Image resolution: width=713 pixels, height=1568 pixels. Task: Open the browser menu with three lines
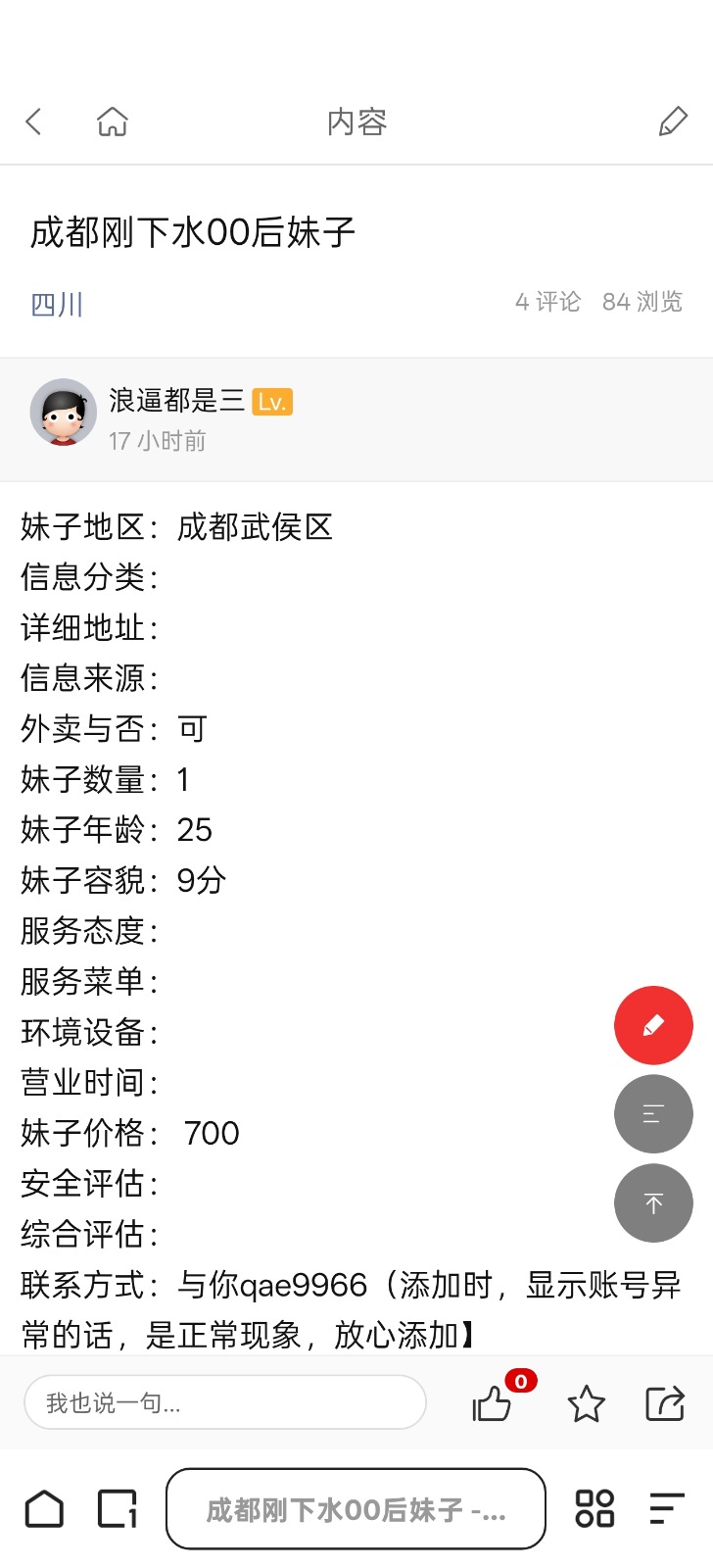(x=664, y=1509)
